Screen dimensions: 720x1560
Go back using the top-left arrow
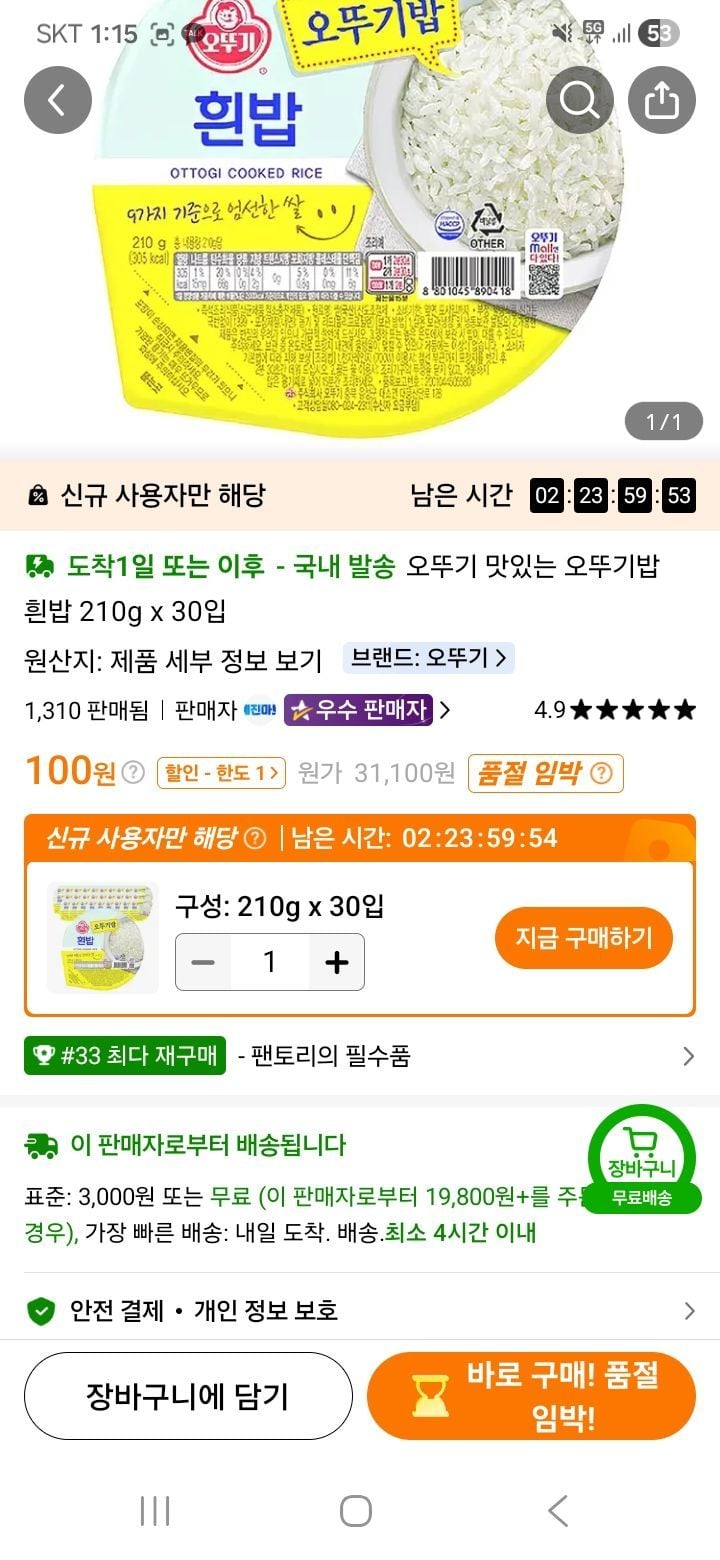(58, 100)
